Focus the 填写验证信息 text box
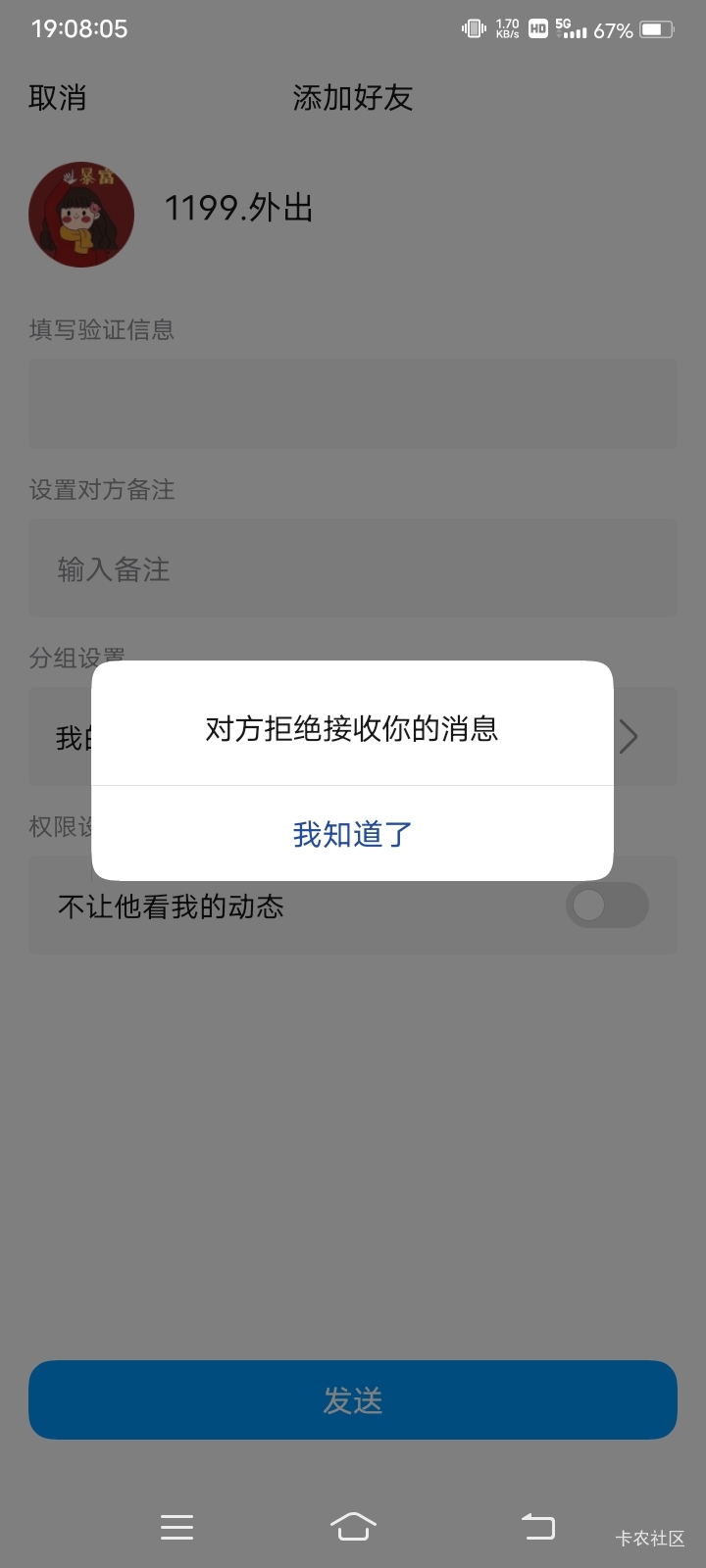This screenshot has height=1568, width=706. click(353, 404)
